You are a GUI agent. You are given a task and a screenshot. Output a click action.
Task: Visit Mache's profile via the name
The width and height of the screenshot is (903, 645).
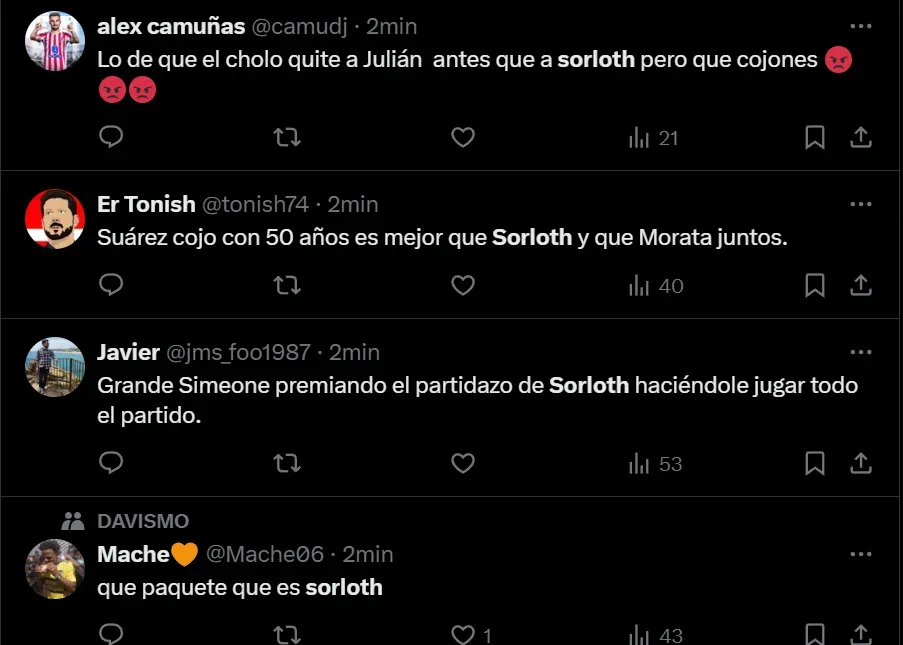click(x=133, y=554)
